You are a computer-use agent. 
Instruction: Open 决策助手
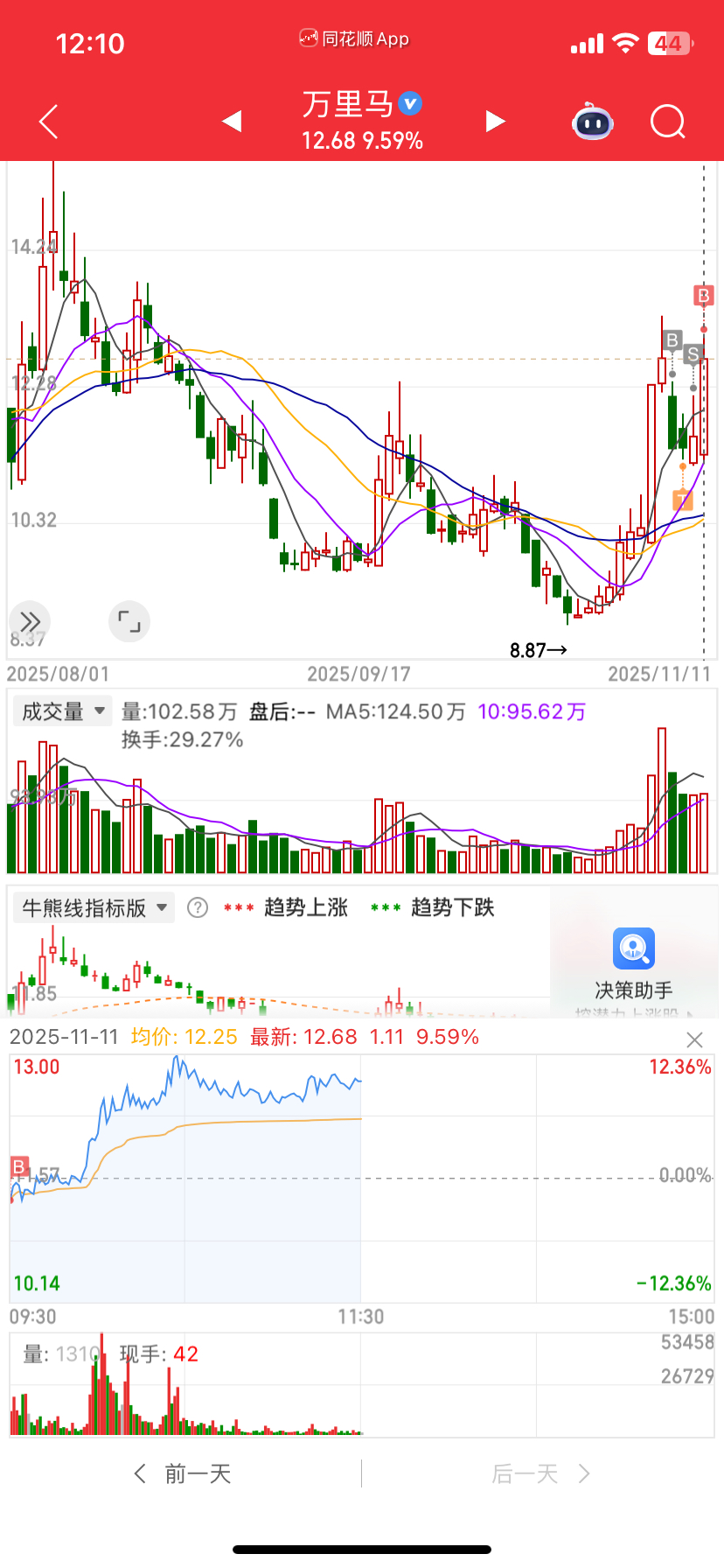pos(634,962)
